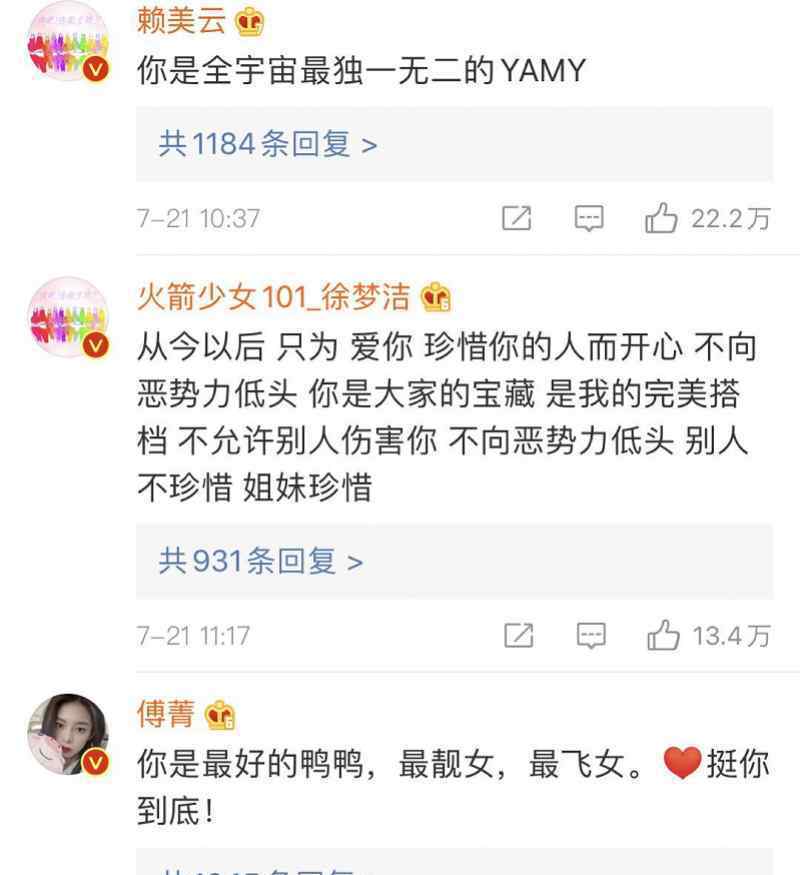Open 赖美云's username link
The height and width of the screenshot is (875, 800).
[x=181, y=21]
